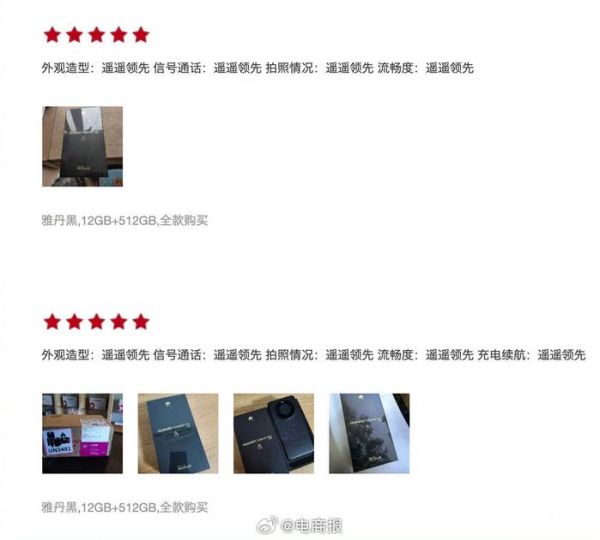Open the last photo in the second review
The height and width of the screenshot is (540, 600).
tap(369, 433)
